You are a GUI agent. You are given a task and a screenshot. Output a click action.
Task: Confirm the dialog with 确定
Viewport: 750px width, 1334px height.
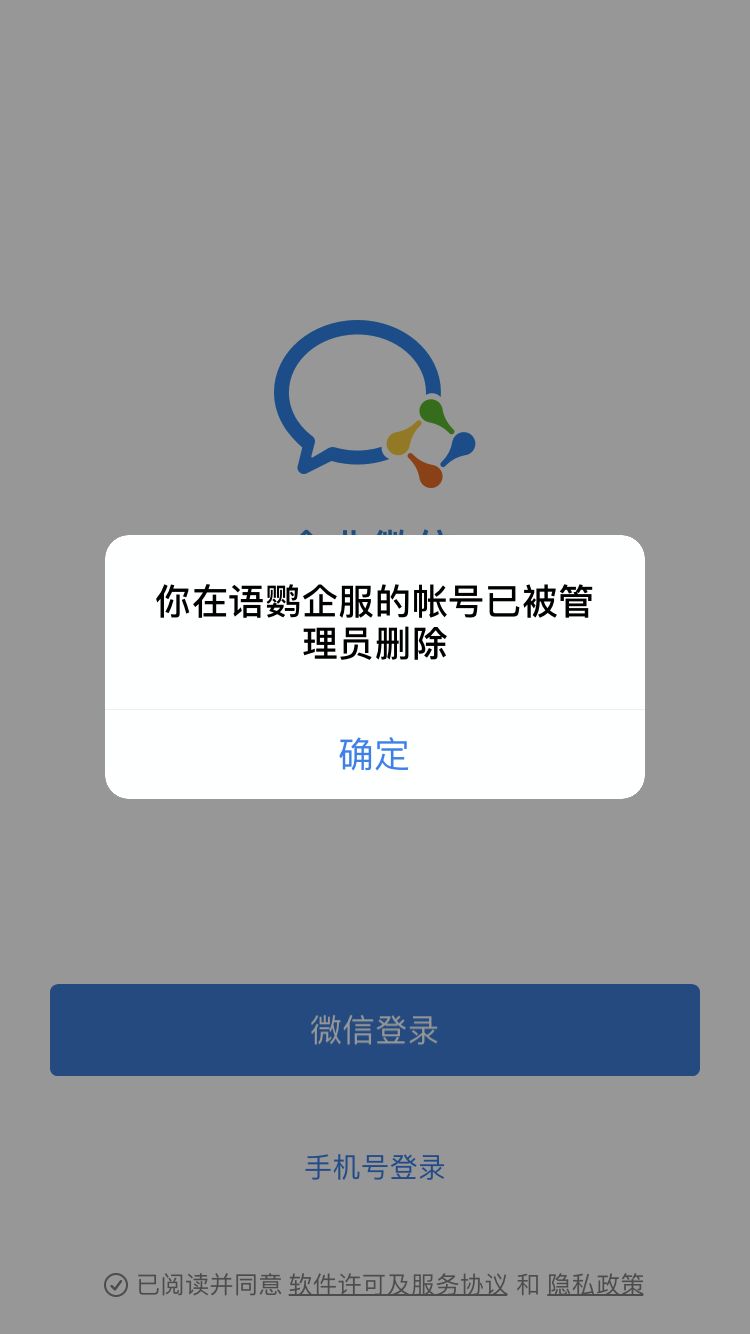click(x=374, y=754)
